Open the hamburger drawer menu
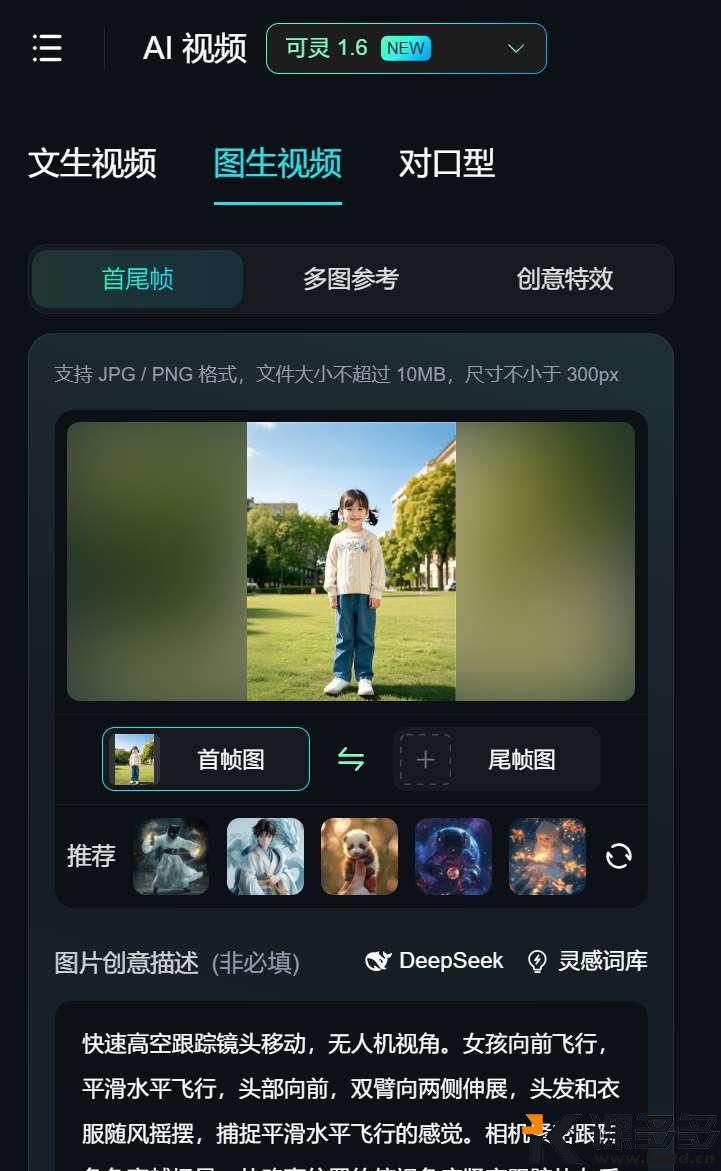Viewport: 721px width, 1171px height. pos(47,48)
